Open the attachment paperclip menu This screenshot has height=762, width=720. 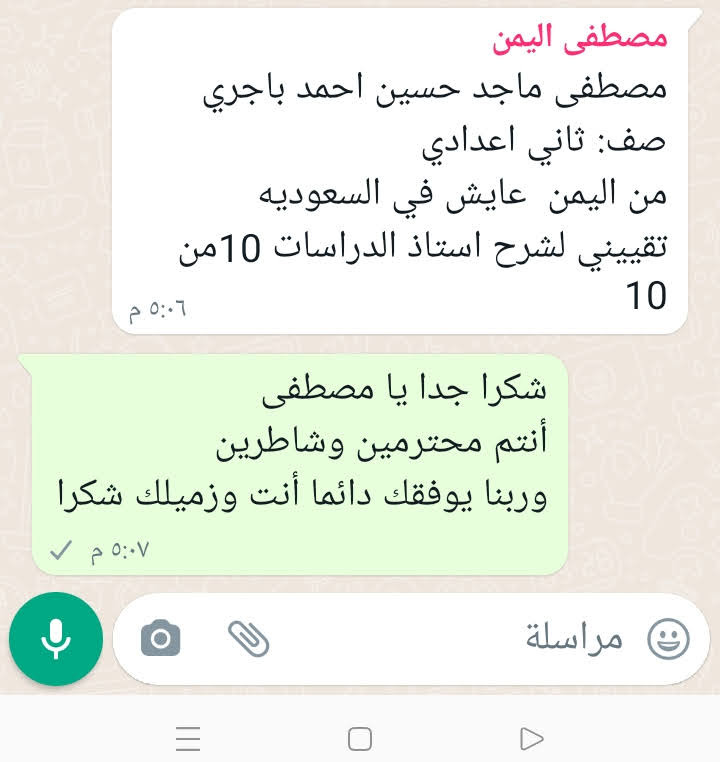pos(248,638)
